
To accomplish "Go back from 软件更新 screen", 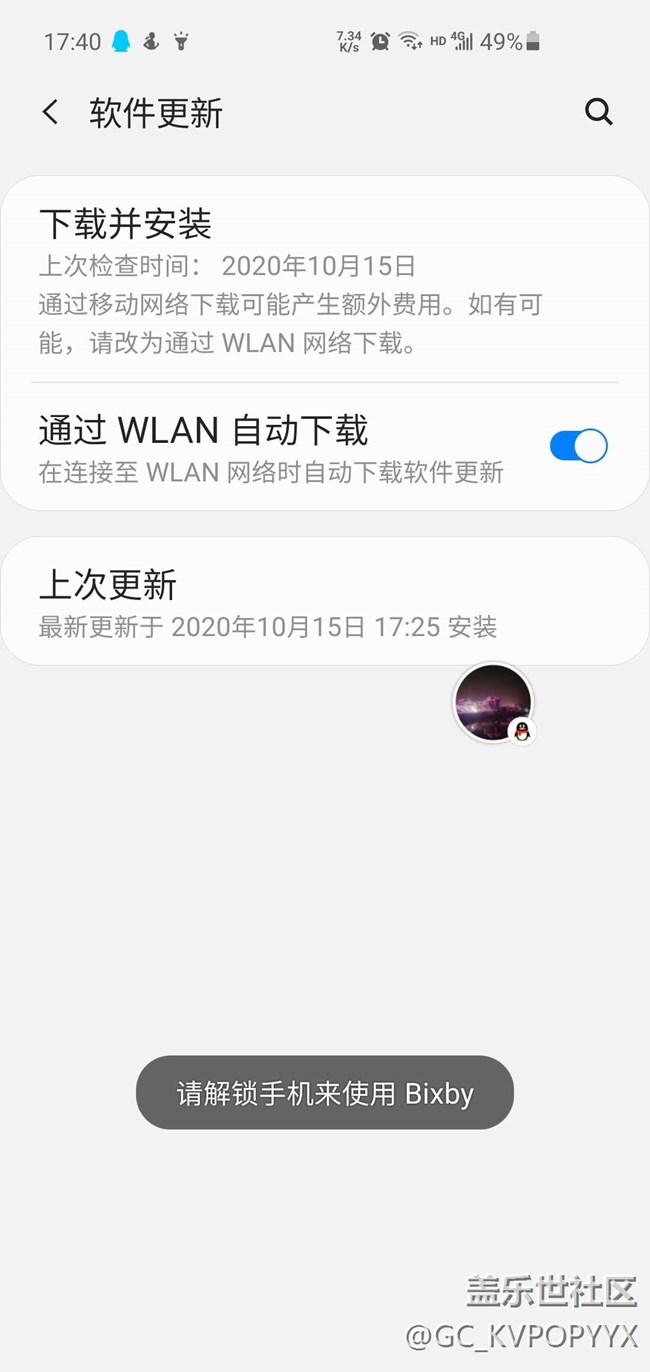I will (51, 112).
